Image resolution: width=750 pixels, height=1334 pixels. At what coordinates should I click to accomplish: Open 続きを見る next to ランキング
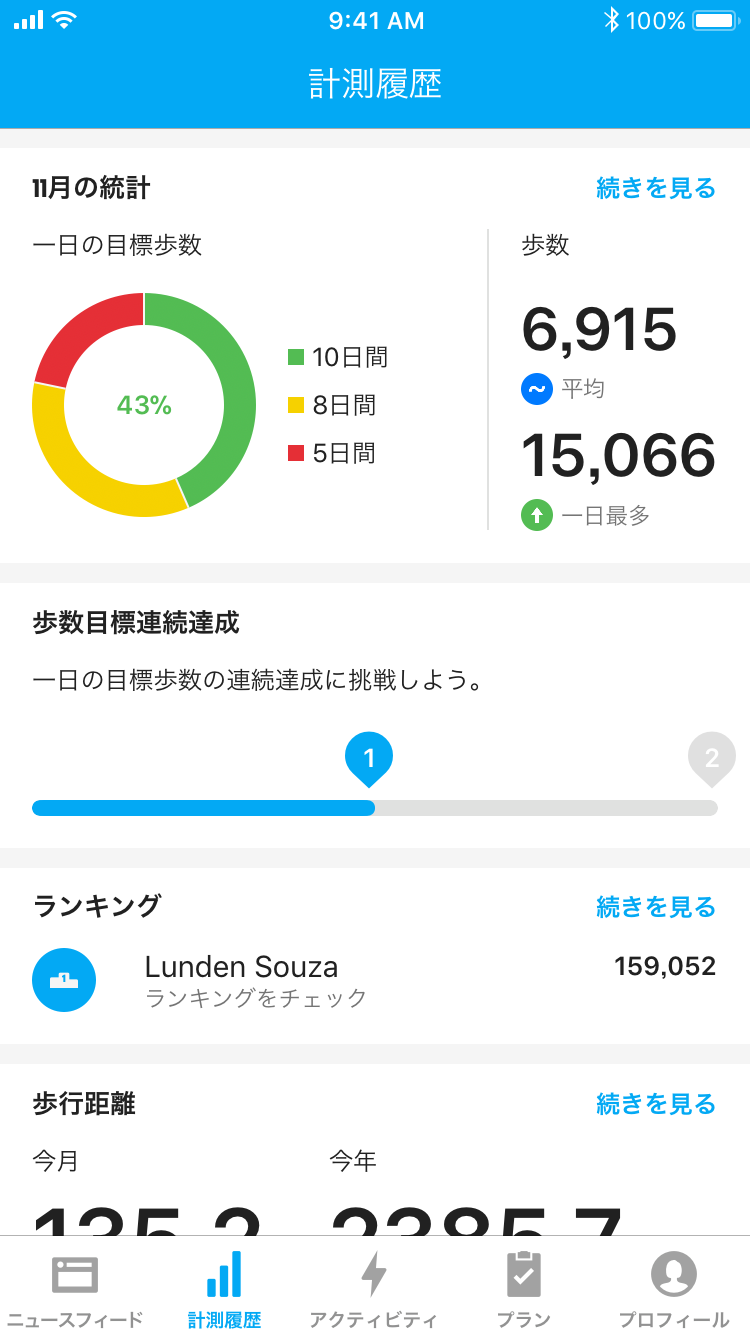tap(656, 907)
